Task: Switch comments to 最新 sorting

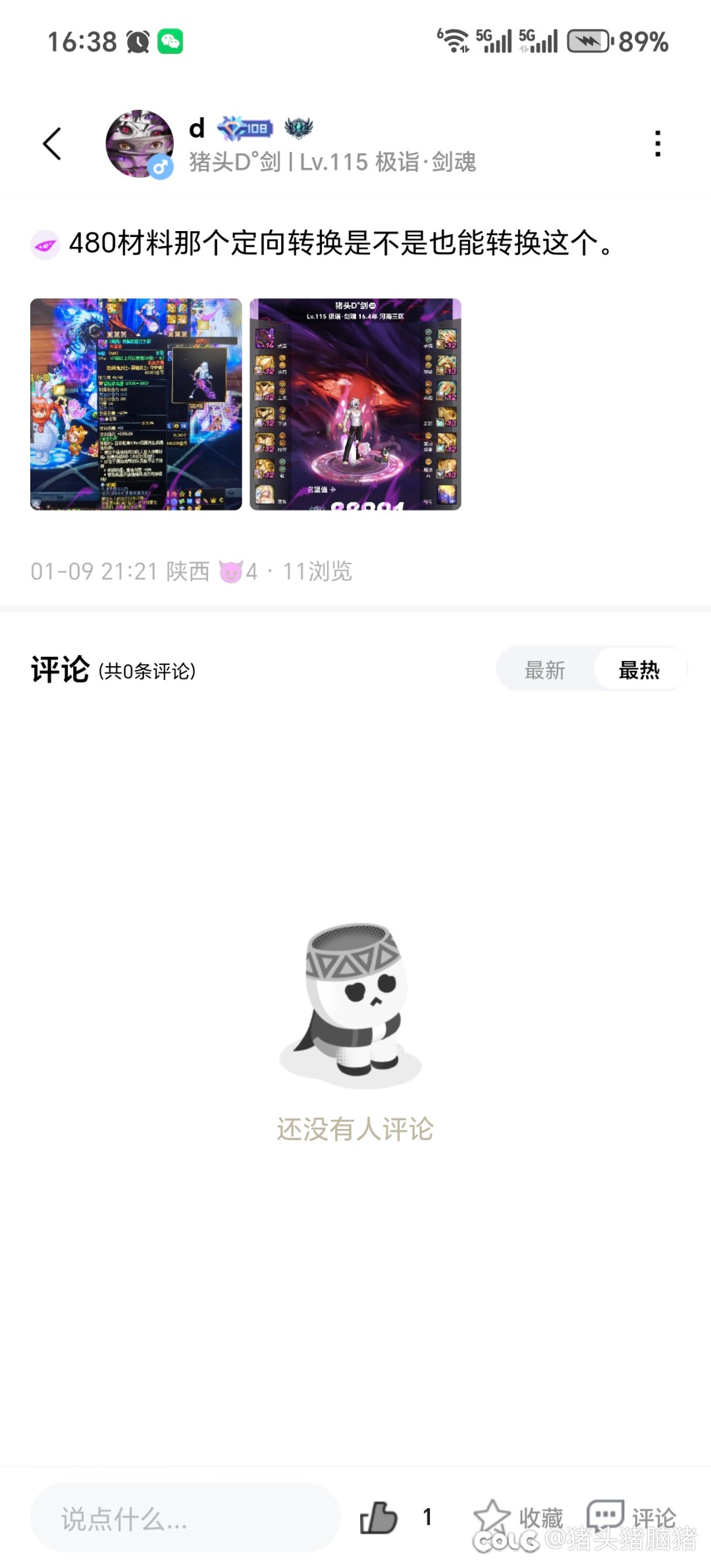Action: click(544, 670)
